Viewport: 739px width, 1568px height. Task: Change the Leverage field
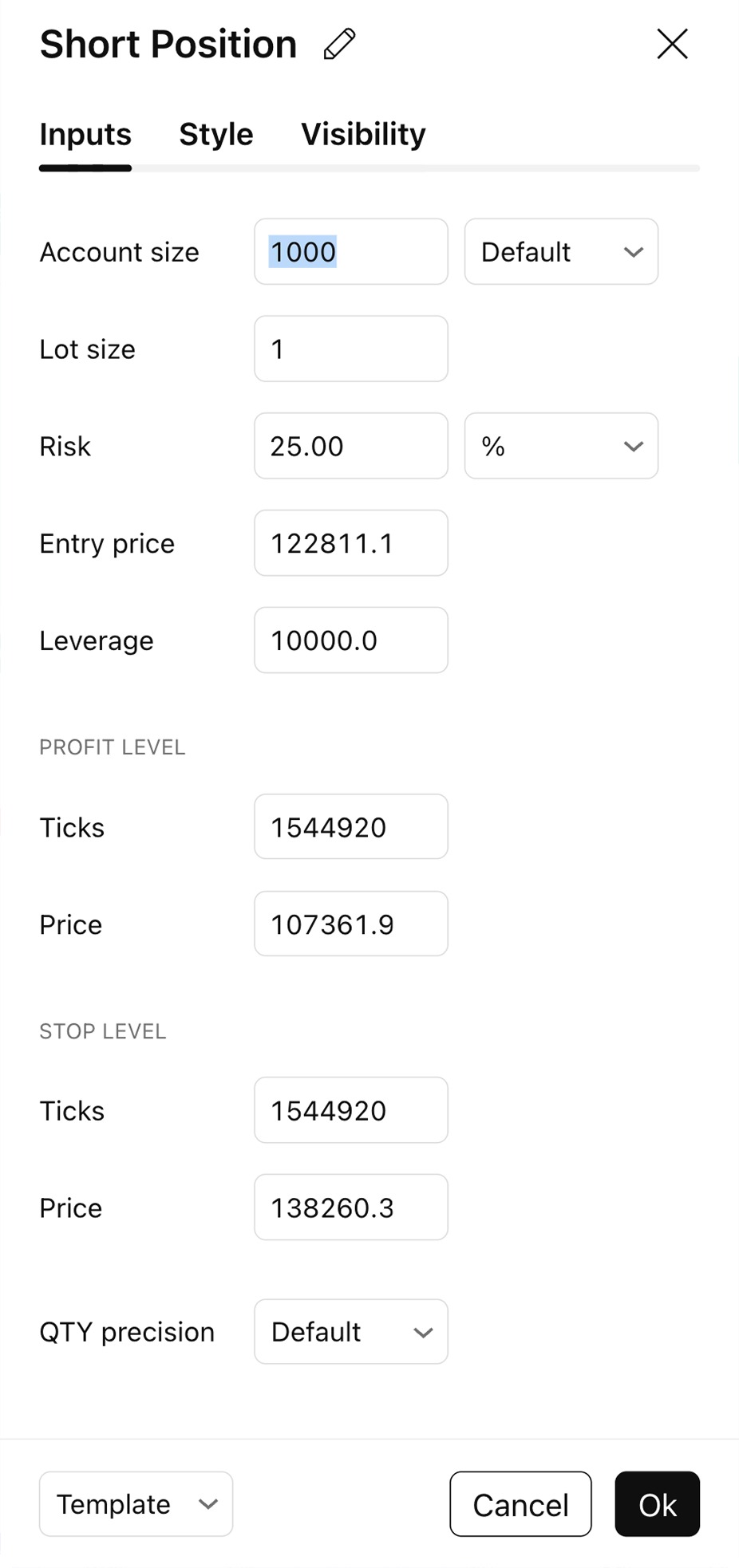[351, 640]
